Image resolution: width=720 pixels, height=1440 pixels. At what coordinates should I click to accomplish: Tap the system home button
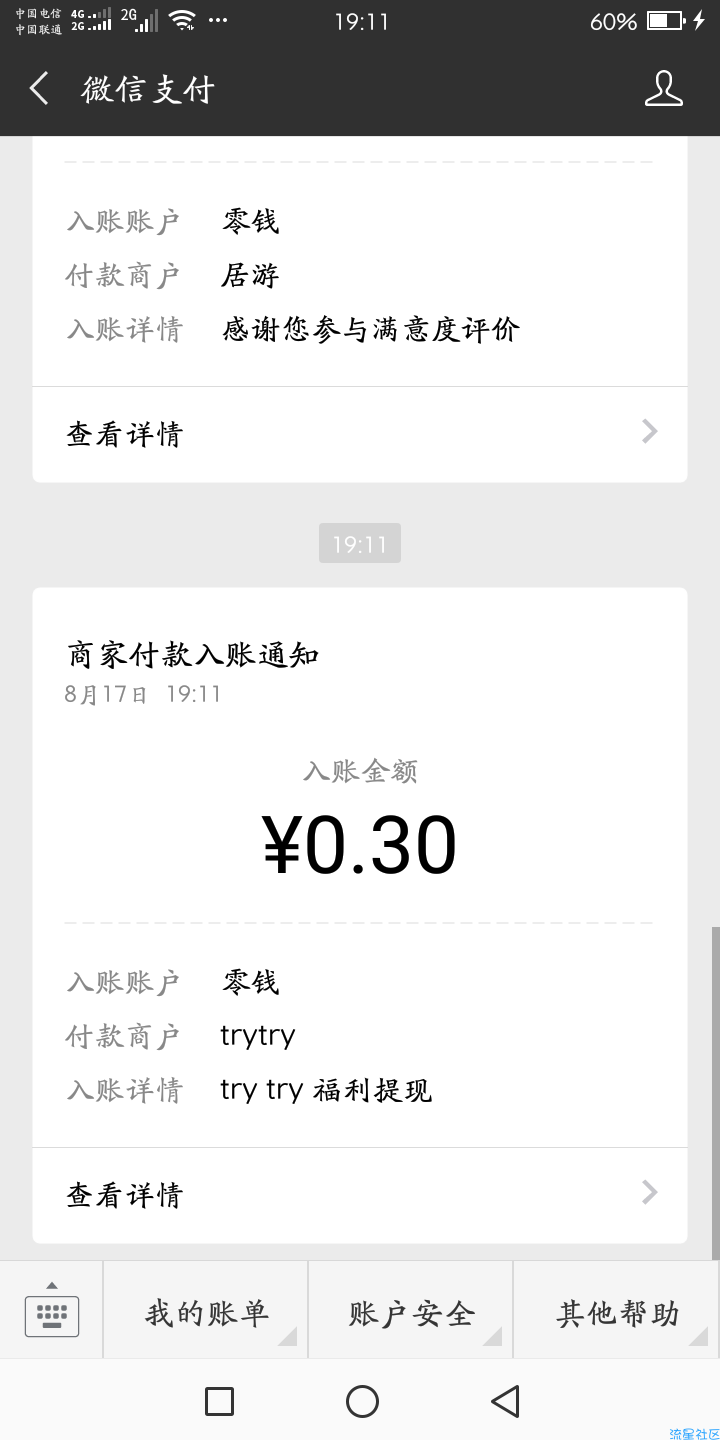point(362,1401)
